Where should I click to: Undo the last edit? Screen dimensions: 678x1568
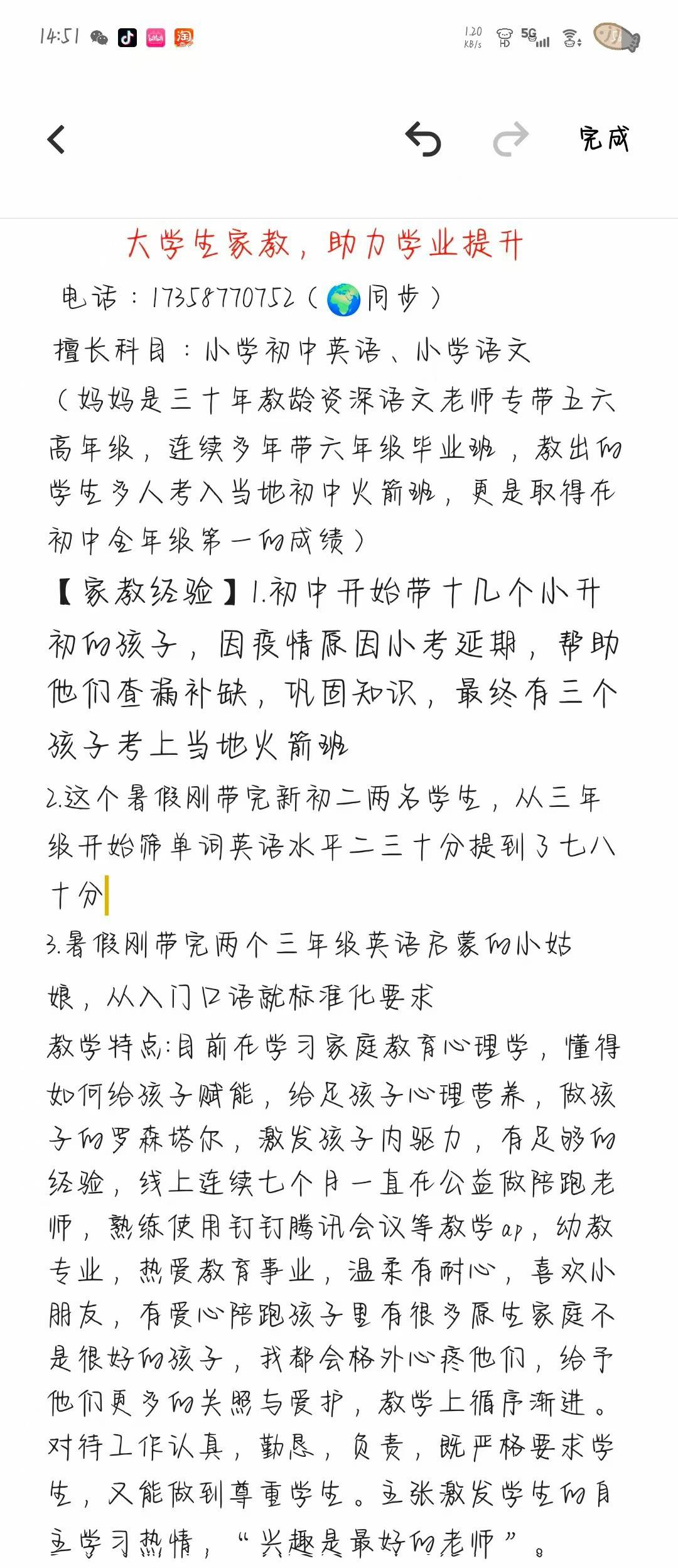coord(424,139)
